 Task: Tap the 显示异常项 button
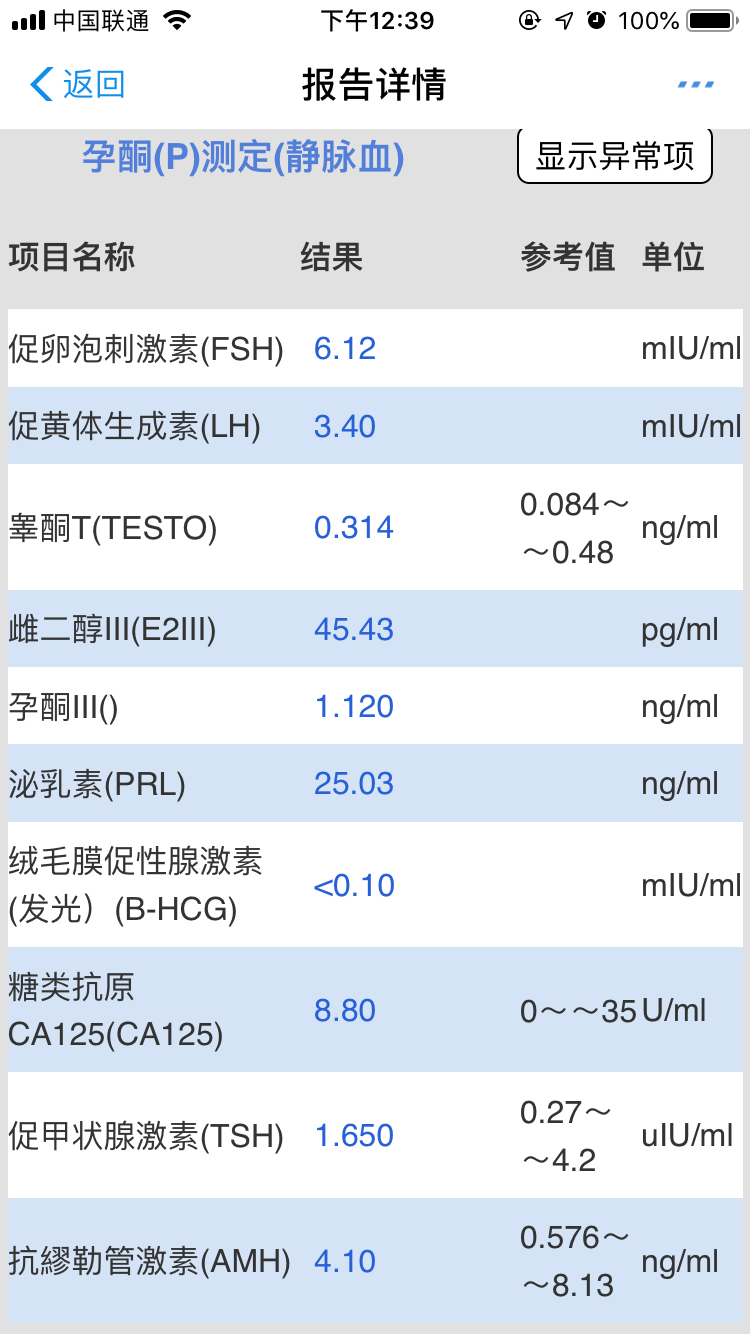click(615, 156)
